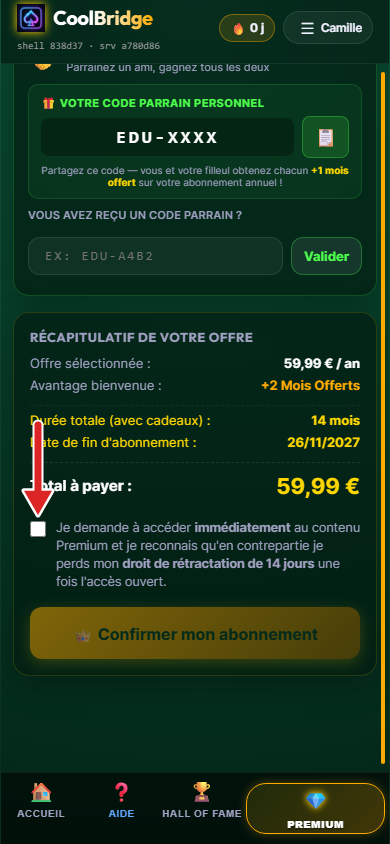Select the Premium tab

(x=315, y=808)
